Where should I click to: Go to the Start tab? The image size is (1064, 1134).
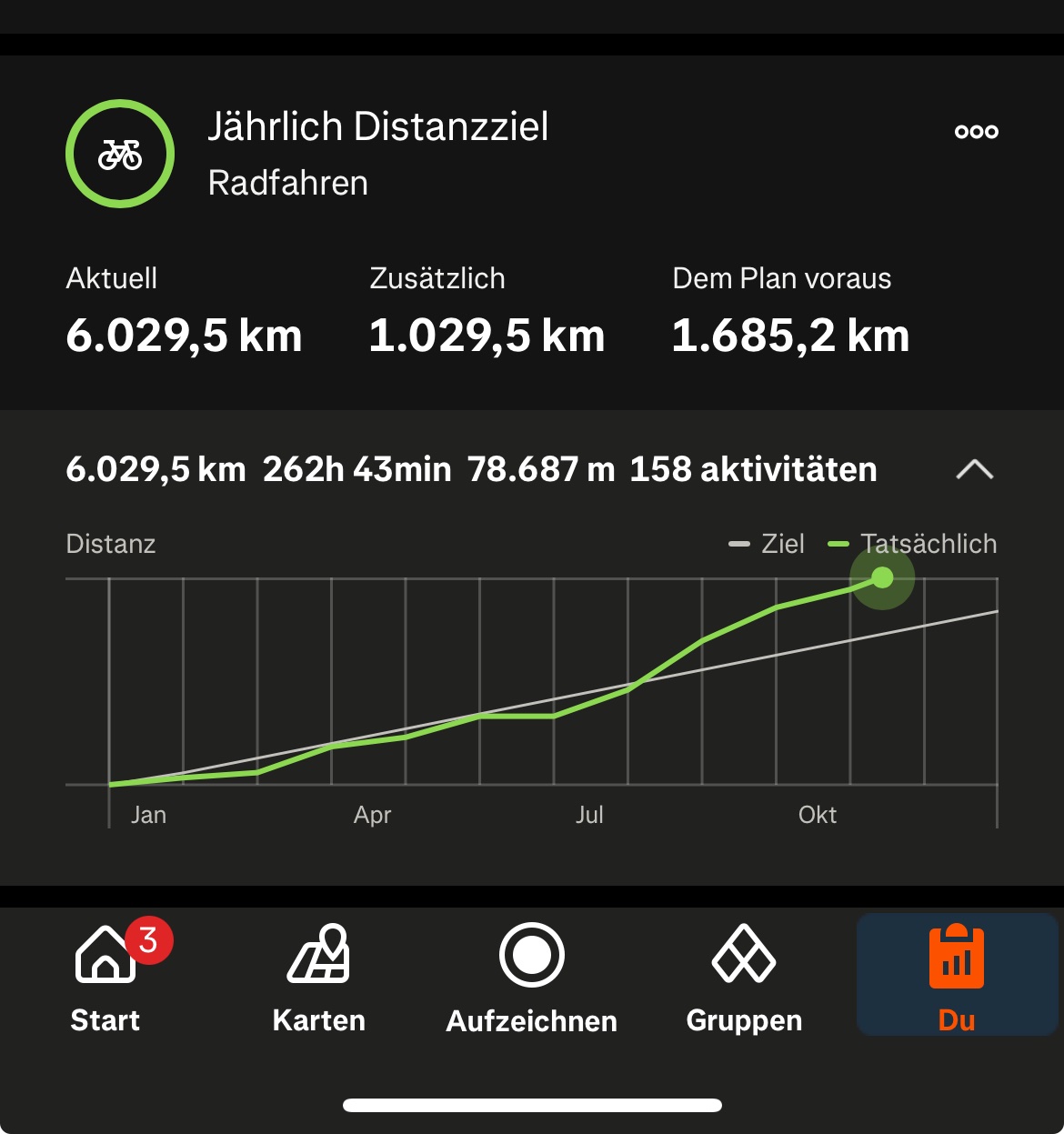pos(105,978)
